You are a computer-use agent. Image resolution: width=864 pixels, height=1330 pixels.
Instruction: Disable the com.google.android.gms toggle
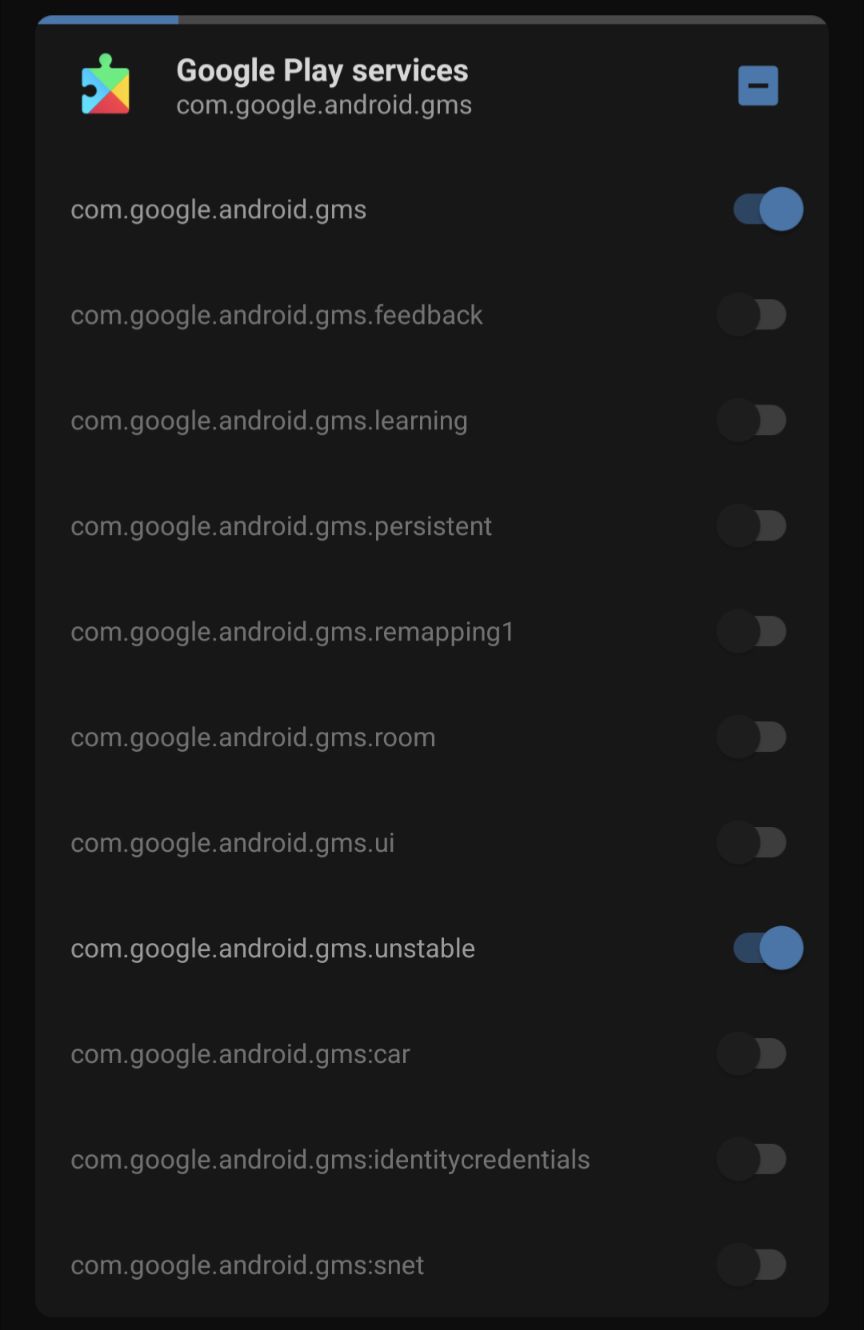pyautogui.click(x=767, y=210)
